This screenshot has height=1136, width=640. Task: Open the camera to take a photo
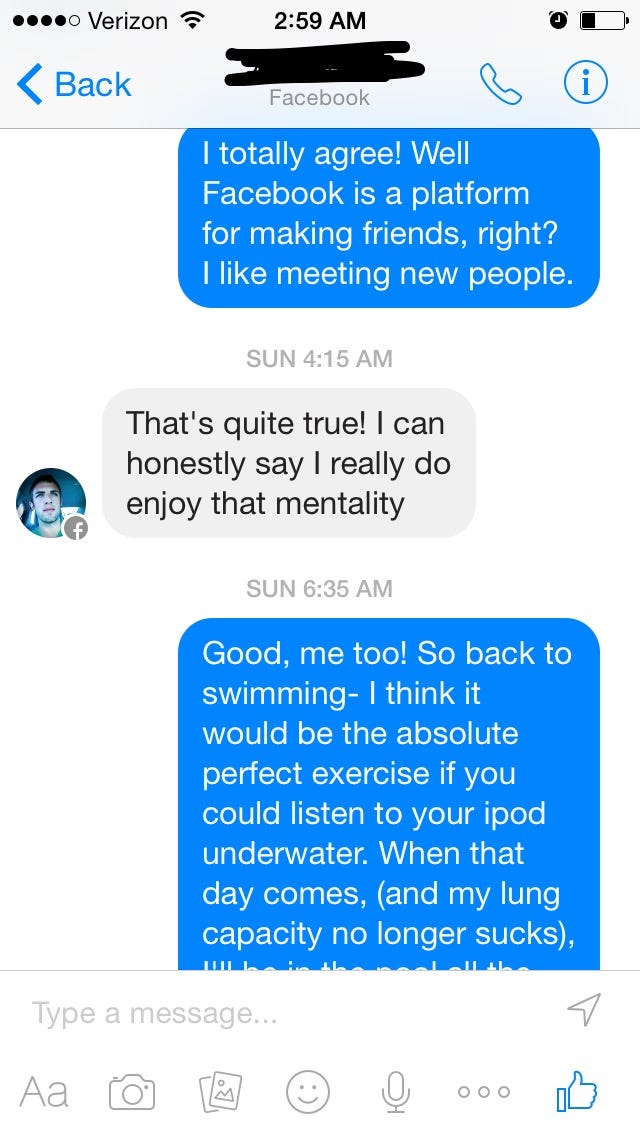(132, 1092)
